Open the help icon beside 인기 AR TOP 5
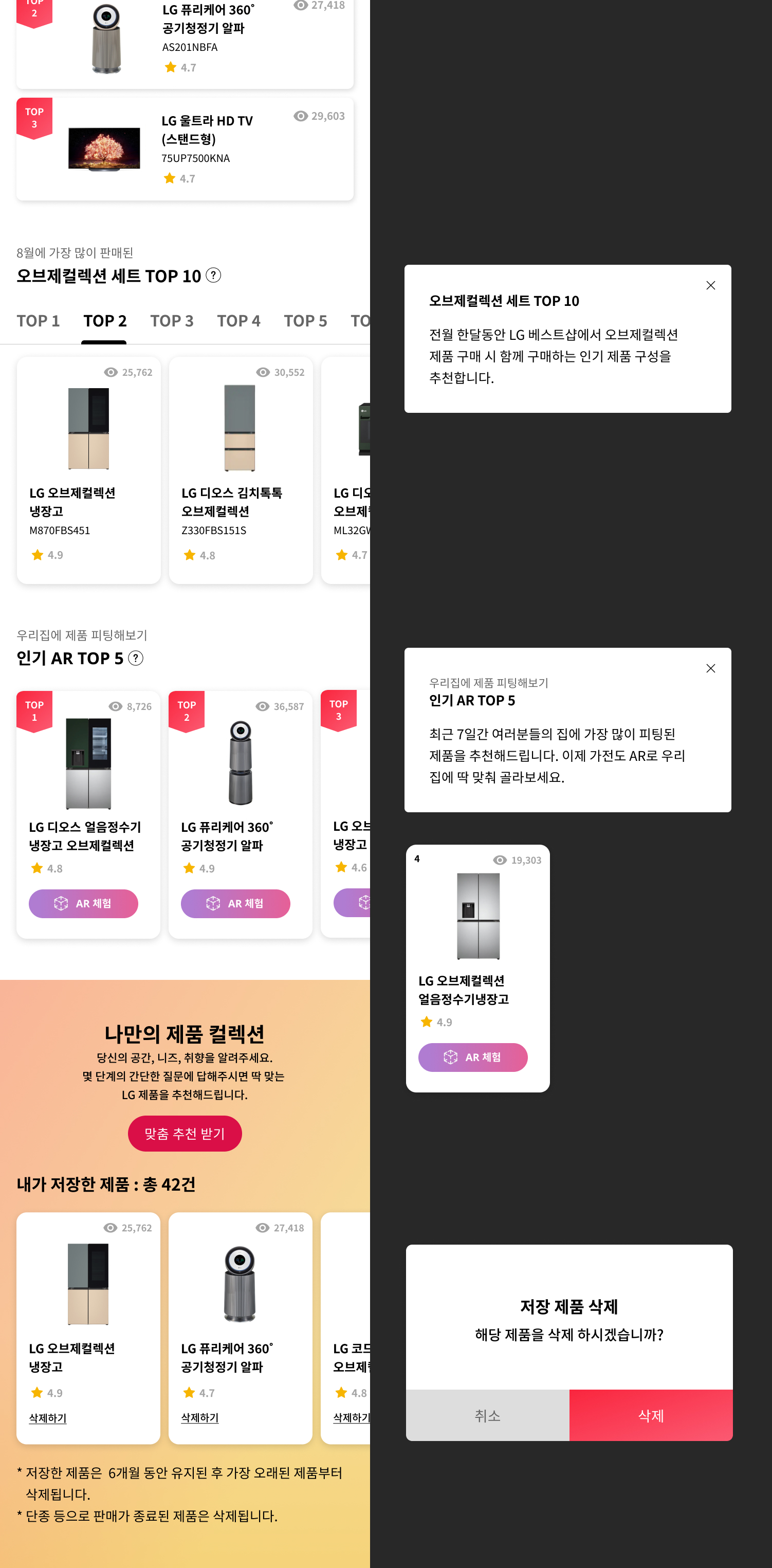The width and height of the screenshot is (772, 1568). (136, 658)
